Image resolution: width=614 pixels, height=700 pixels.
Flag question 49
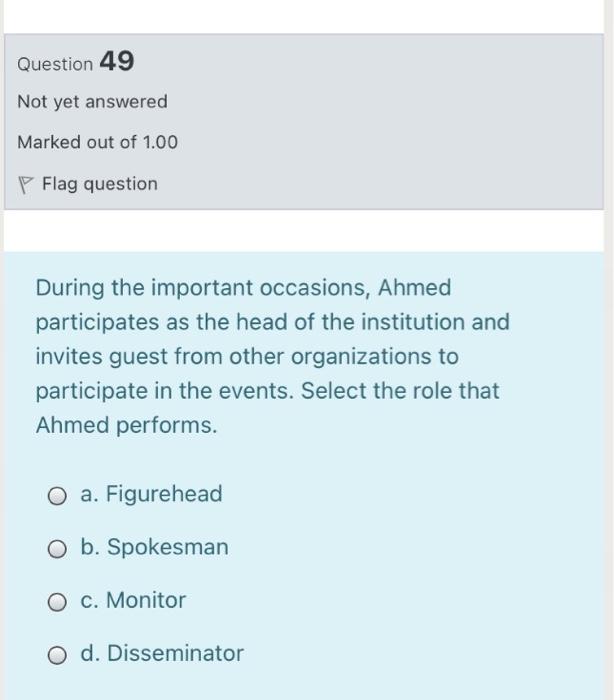pos(88,184)
